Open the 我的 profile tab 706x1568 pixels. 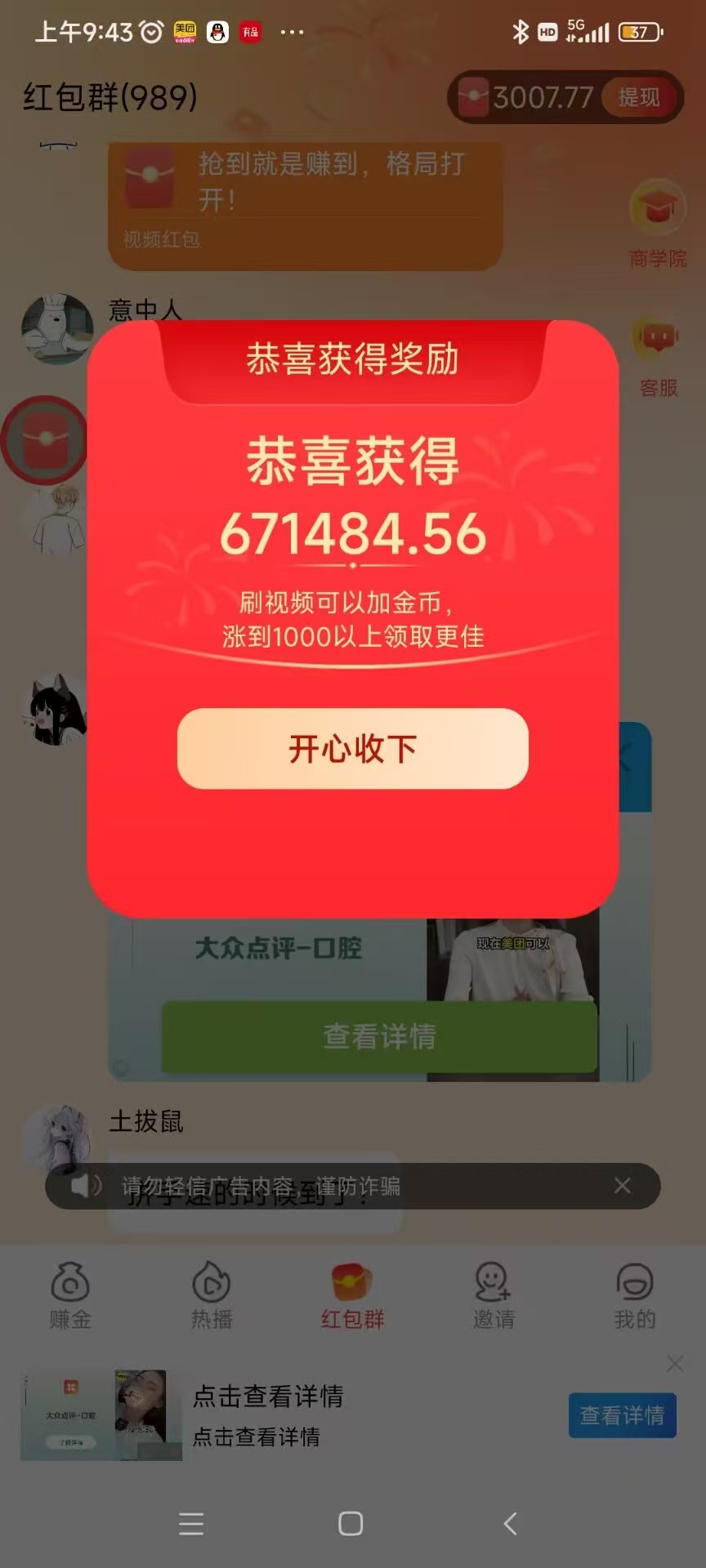(x=635, y=1296)
